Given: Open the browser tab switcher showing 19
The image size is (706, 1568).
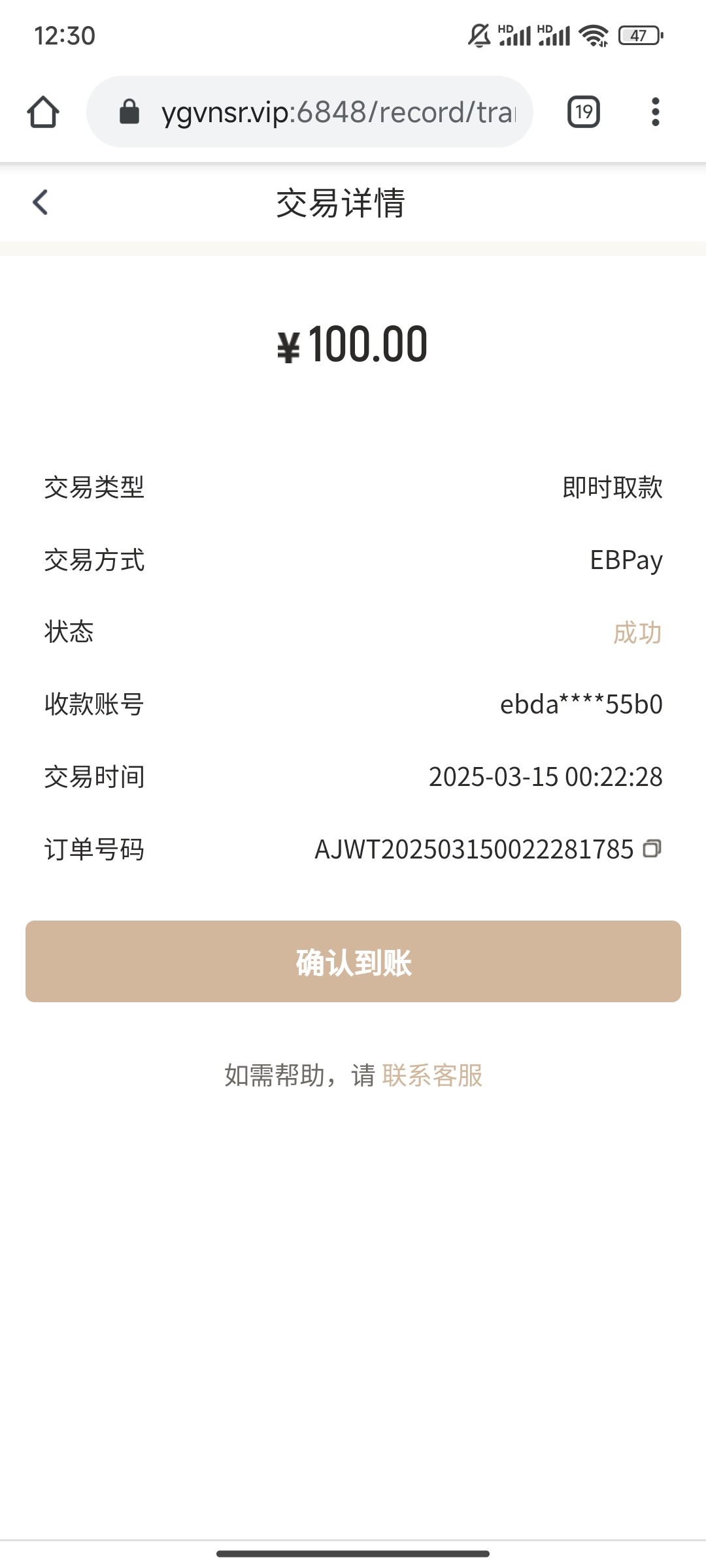Looking at the screenshot, I should click(584, 112).
